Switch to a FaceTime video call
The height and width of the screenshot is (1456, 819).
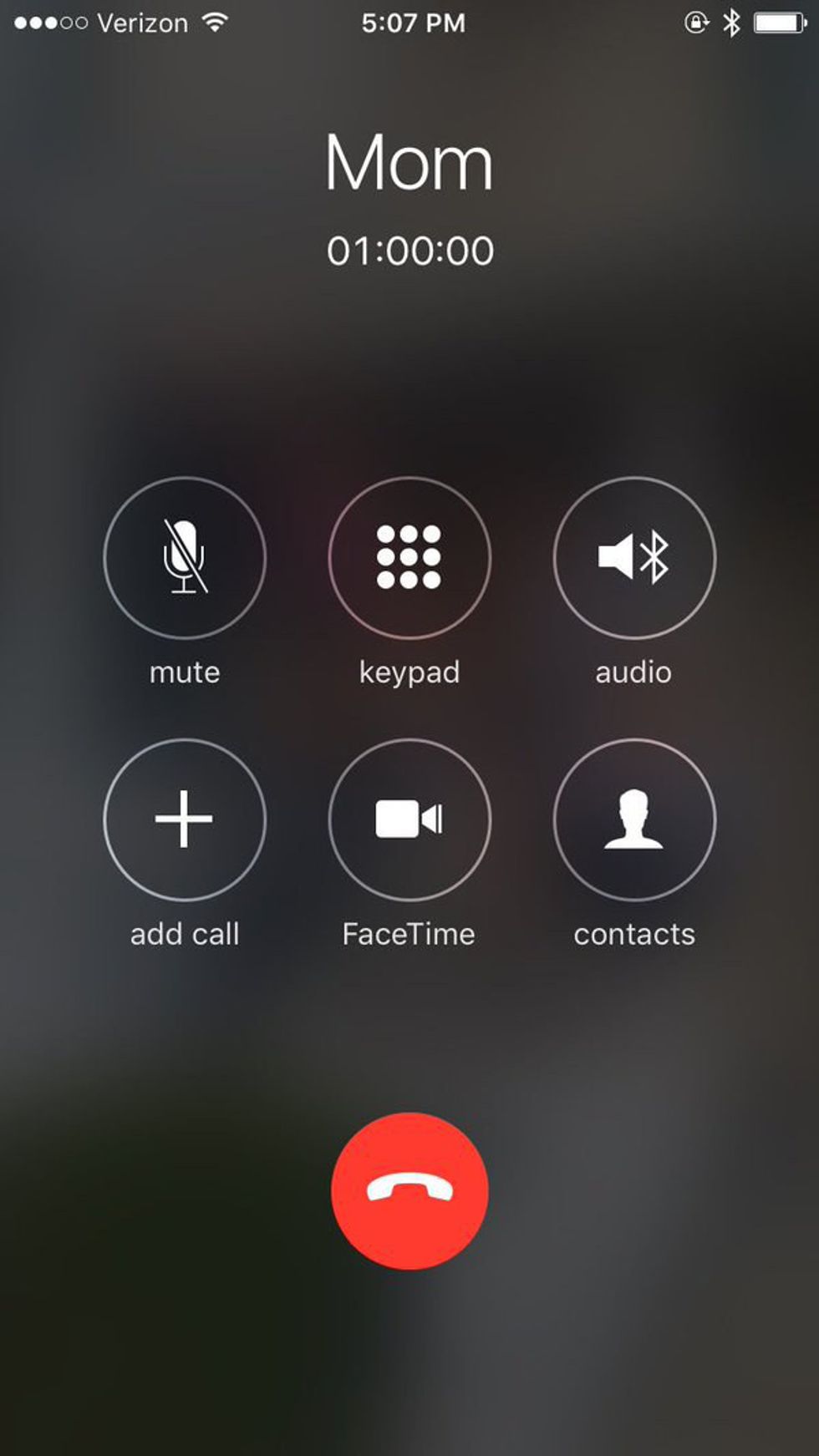pos(409,819)
